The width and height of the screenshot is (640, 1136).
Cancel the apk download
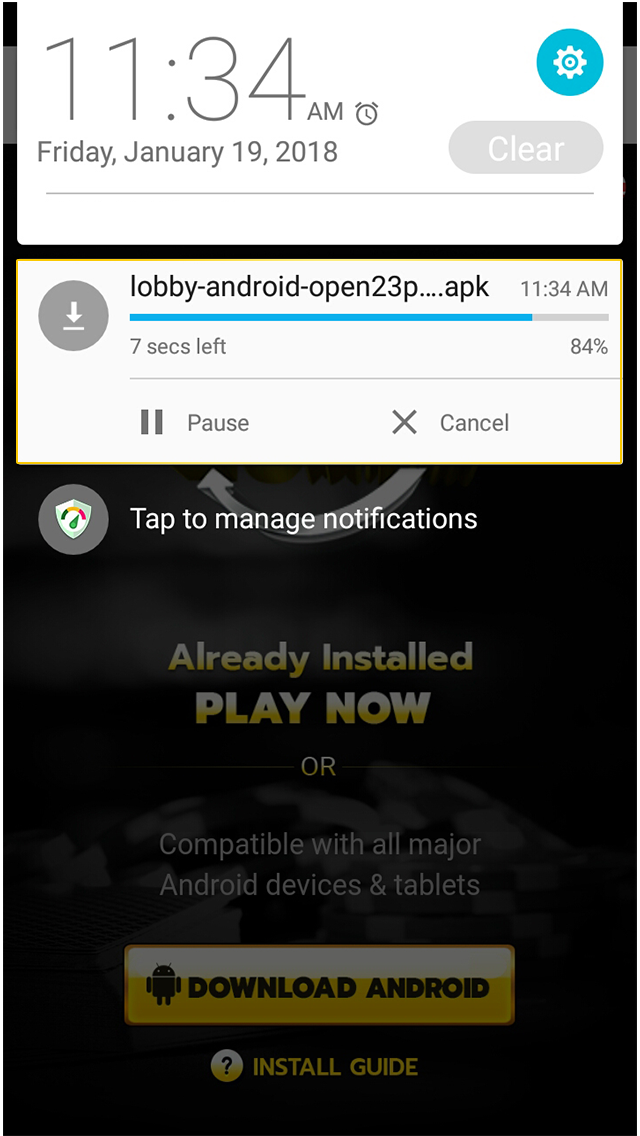pyautogui.click(x=451, y=423)
